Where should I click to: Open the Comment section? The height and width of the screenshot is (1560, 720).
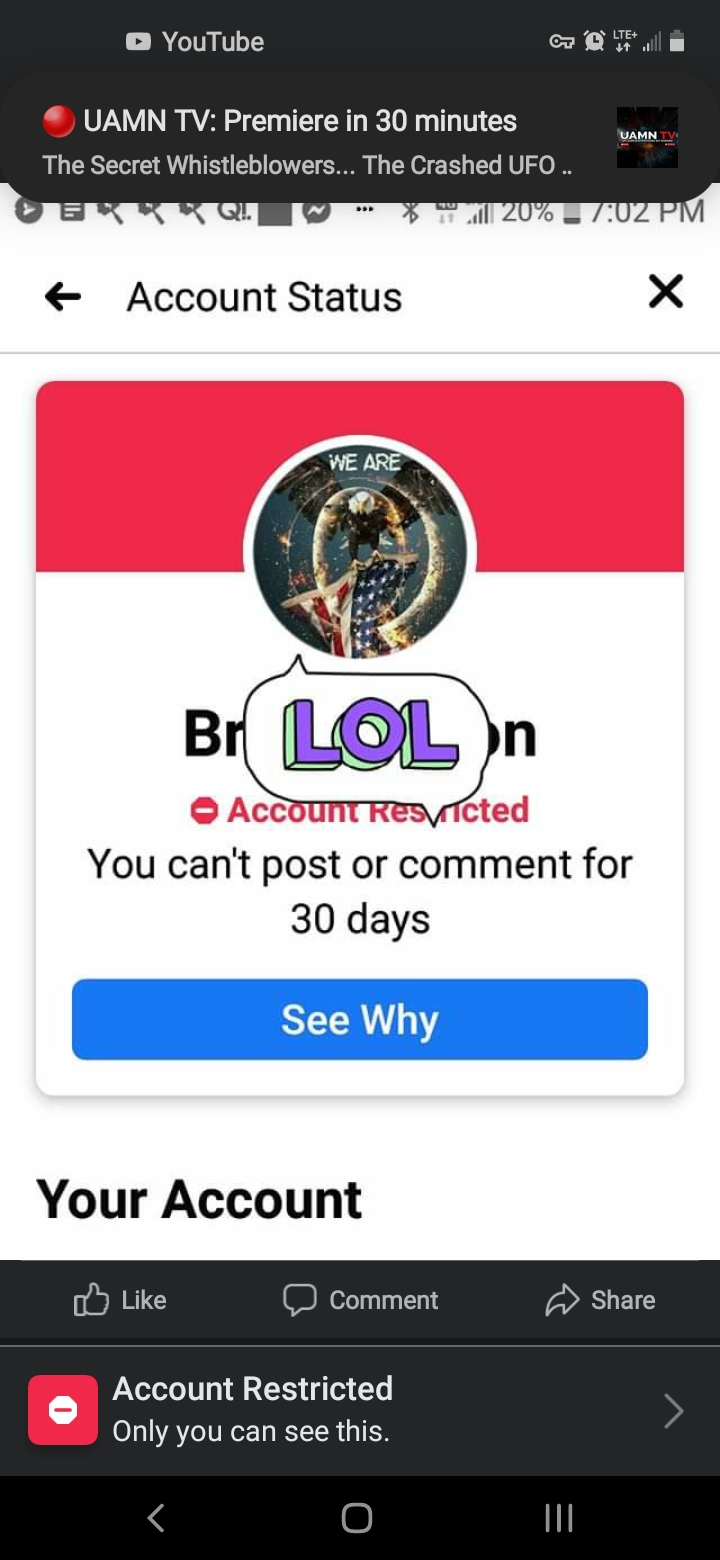click(360, 1300)
